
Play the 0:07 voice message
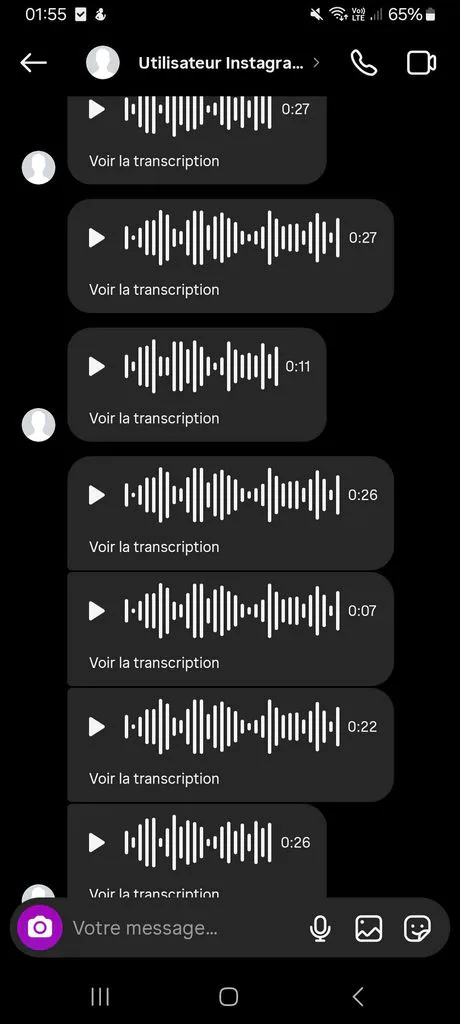point(97,611)
